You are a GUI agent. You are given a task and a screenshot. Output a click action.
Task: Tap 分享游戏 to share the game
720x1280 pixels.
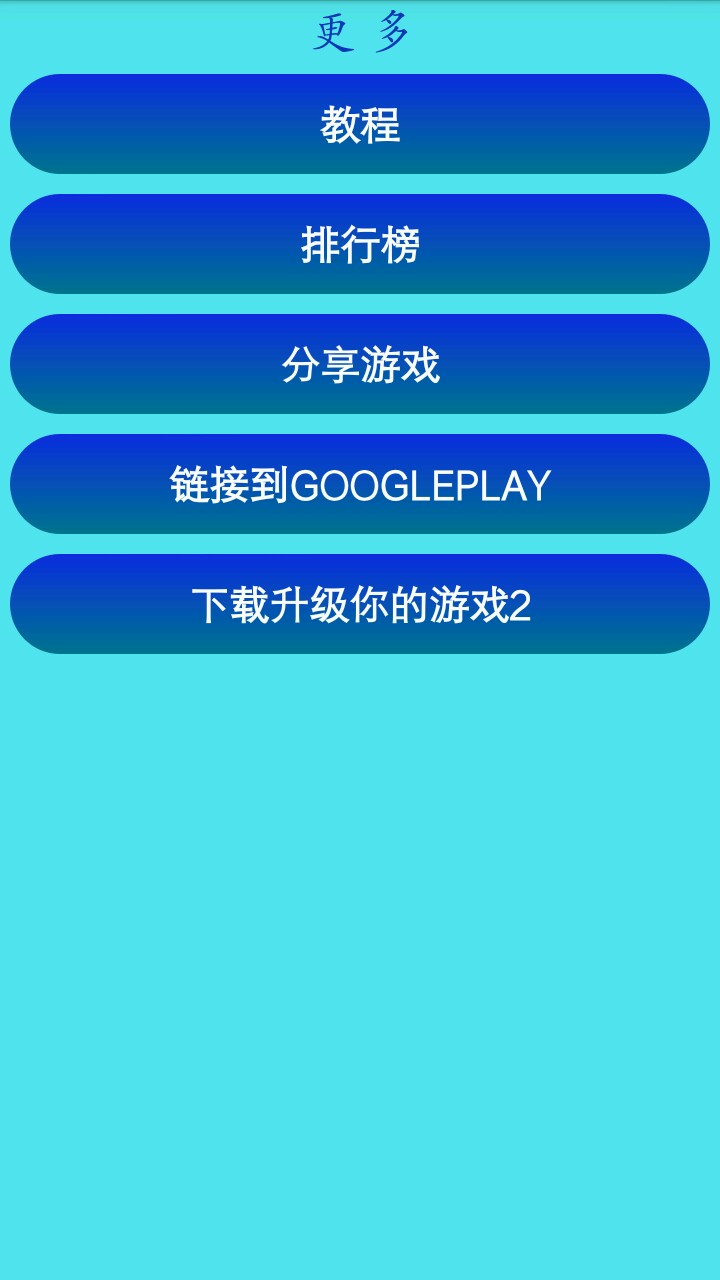(360, 364)
